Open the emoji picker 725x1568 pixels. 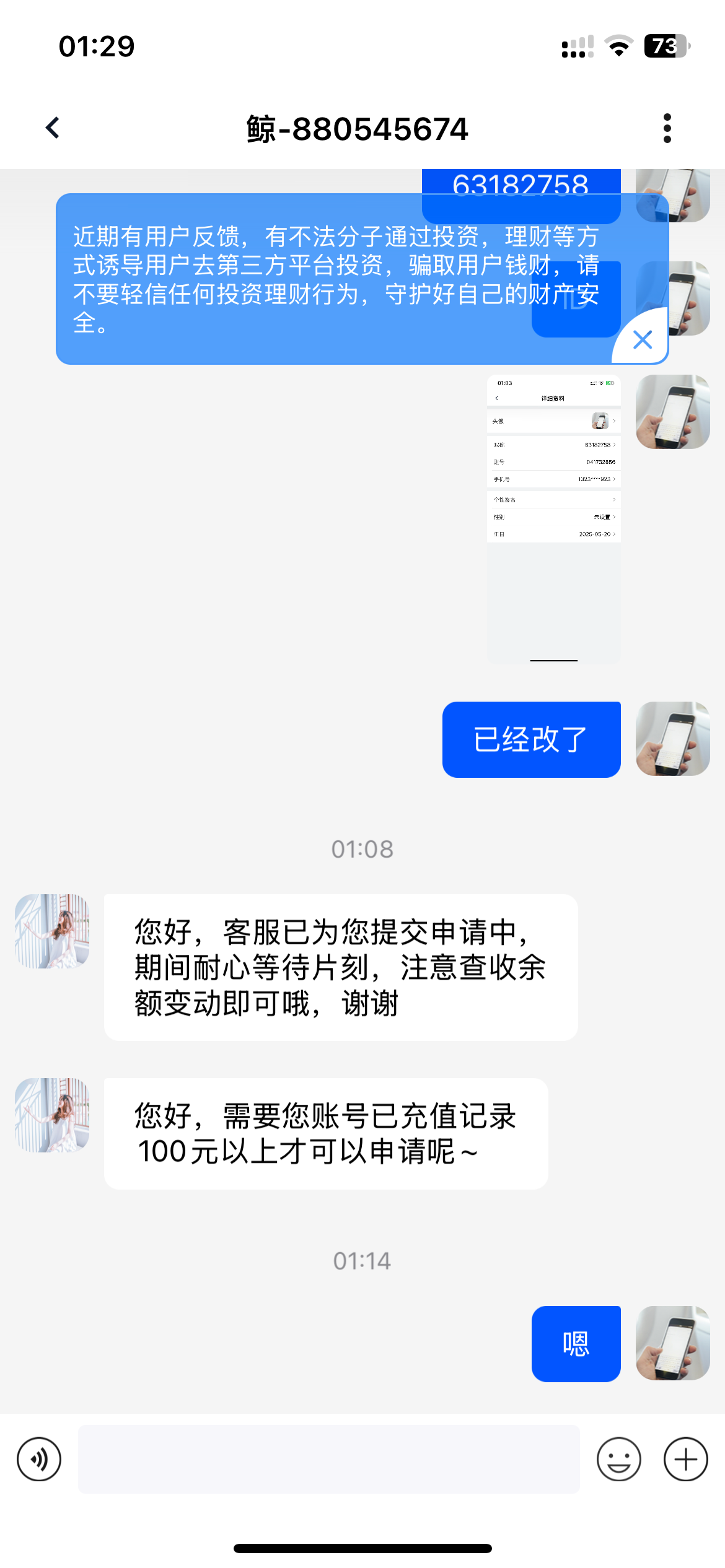click(618, 1459)
